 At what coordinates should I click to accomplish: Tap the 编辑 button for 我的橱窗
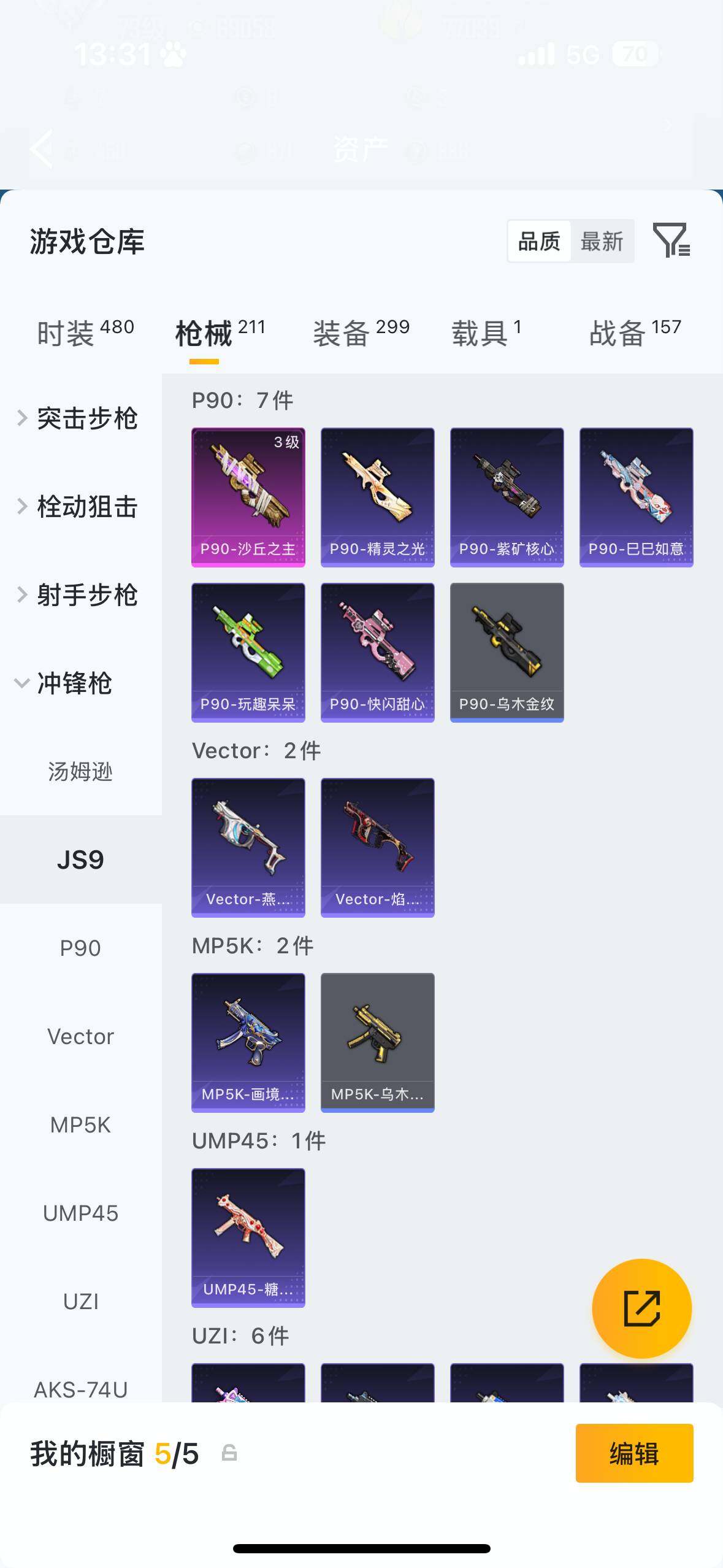coord(634,1453)
